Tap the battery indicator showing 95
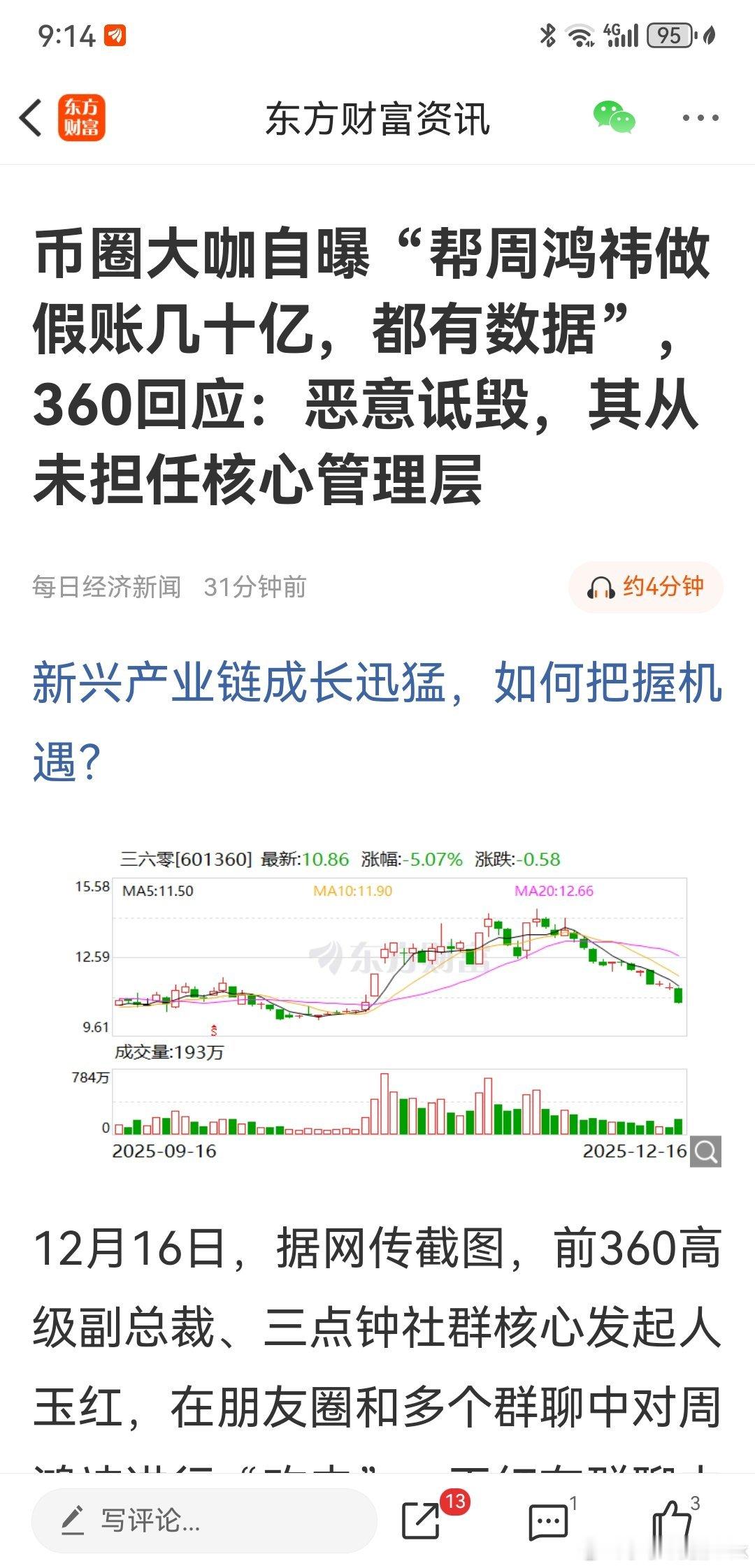Image resolution: width=755 pixels, height=1568 pixels. (669, 33)
